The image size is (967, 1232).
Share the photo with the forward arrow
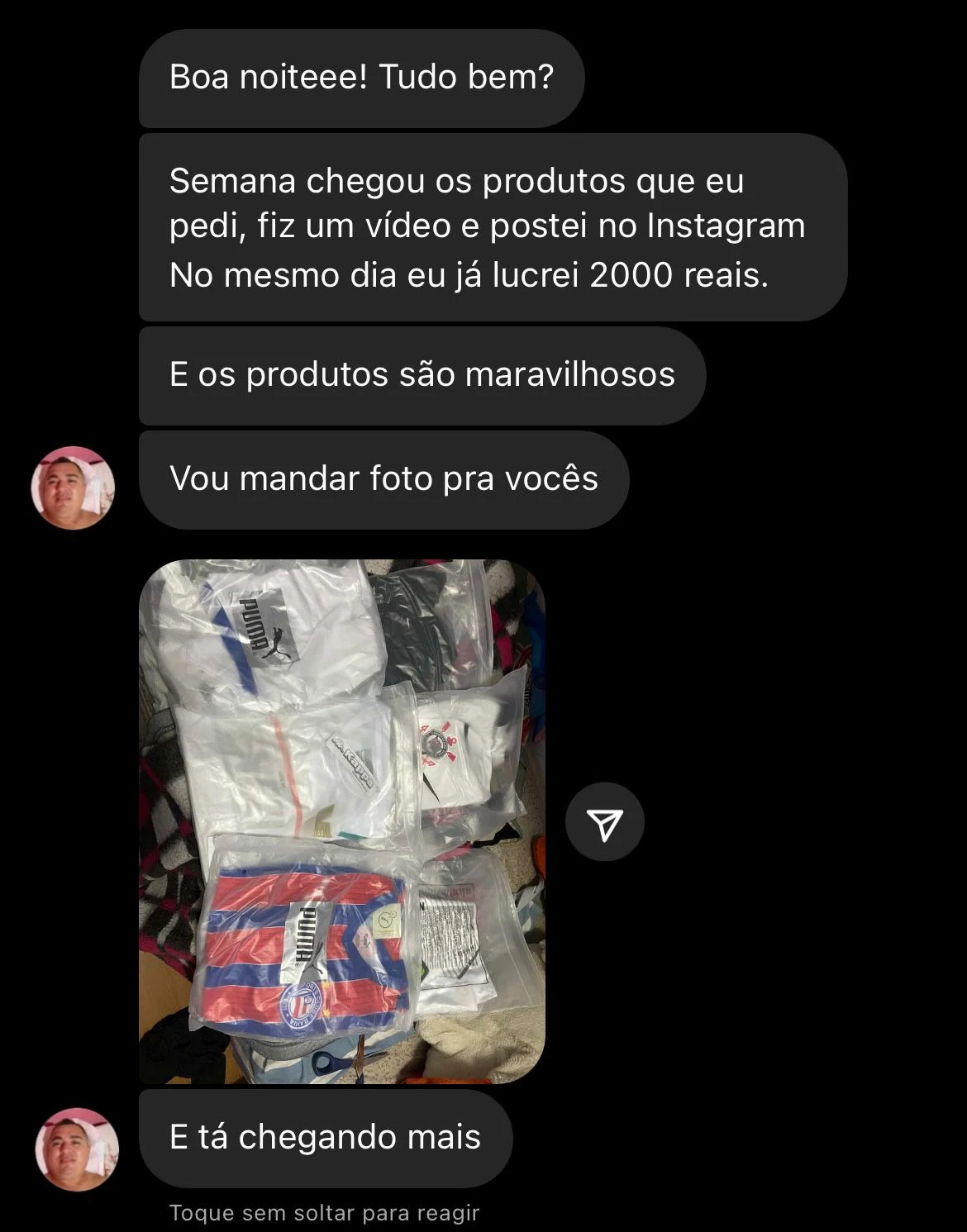coord(604,822)
